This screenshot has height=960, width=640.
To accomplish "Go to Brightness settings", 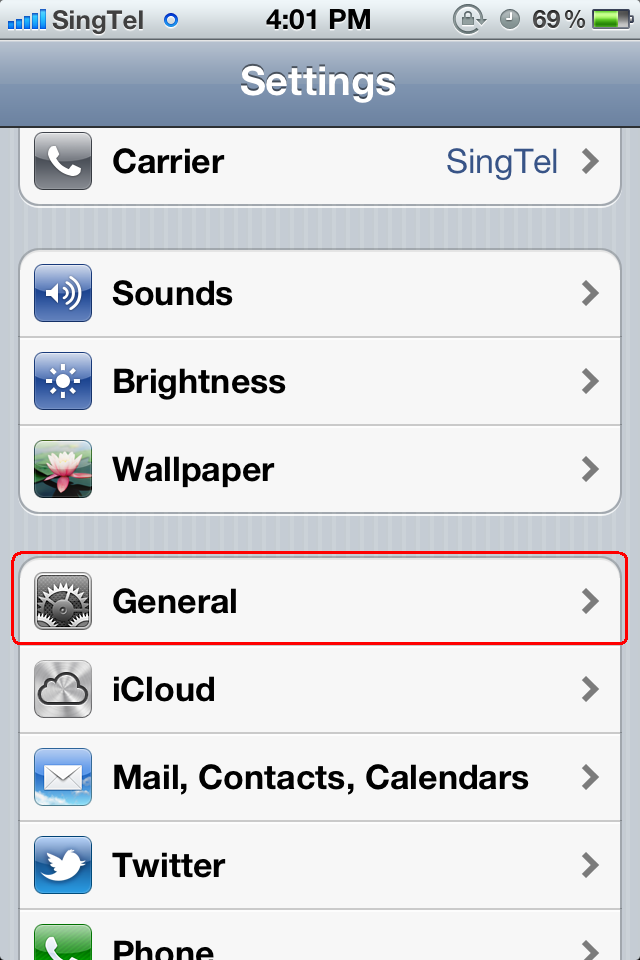I will coord(320,382).
